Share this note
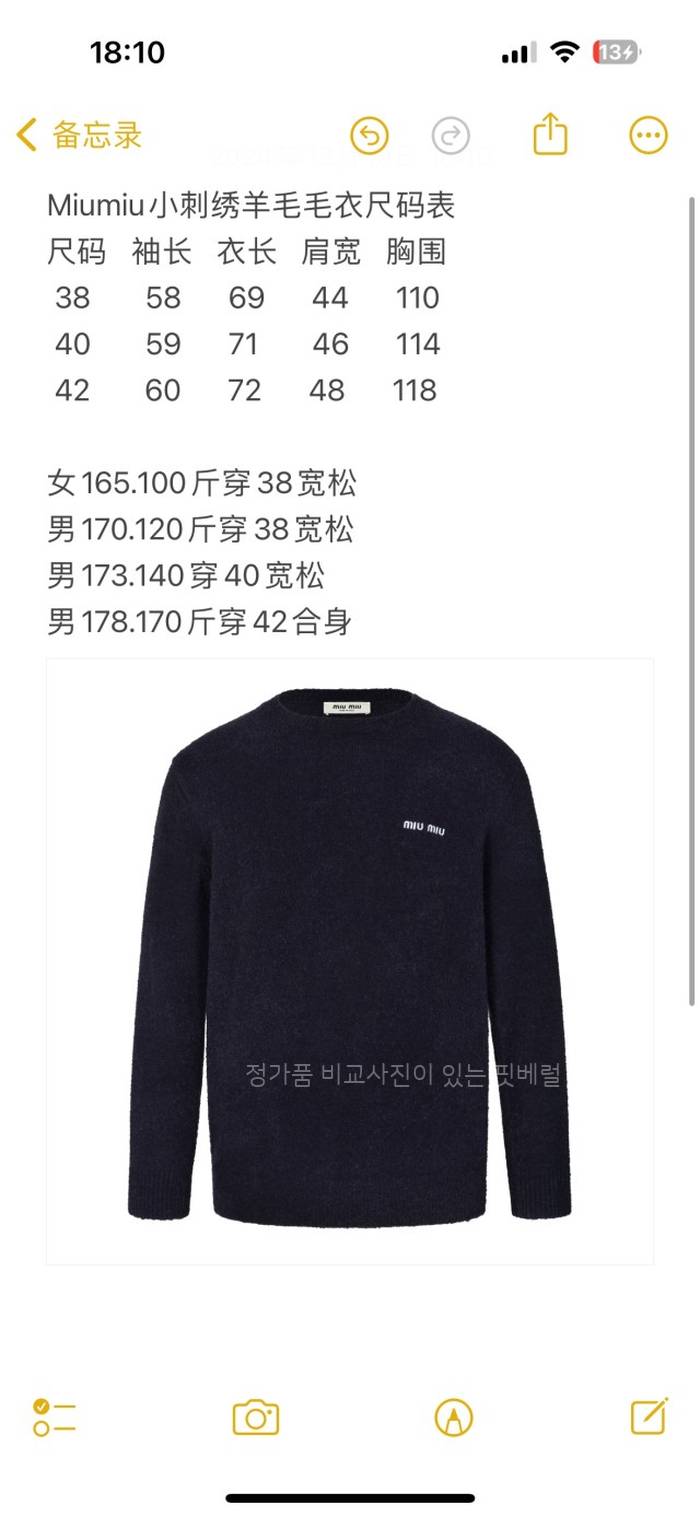This screenshot has width=700, height=1517. 550,134
